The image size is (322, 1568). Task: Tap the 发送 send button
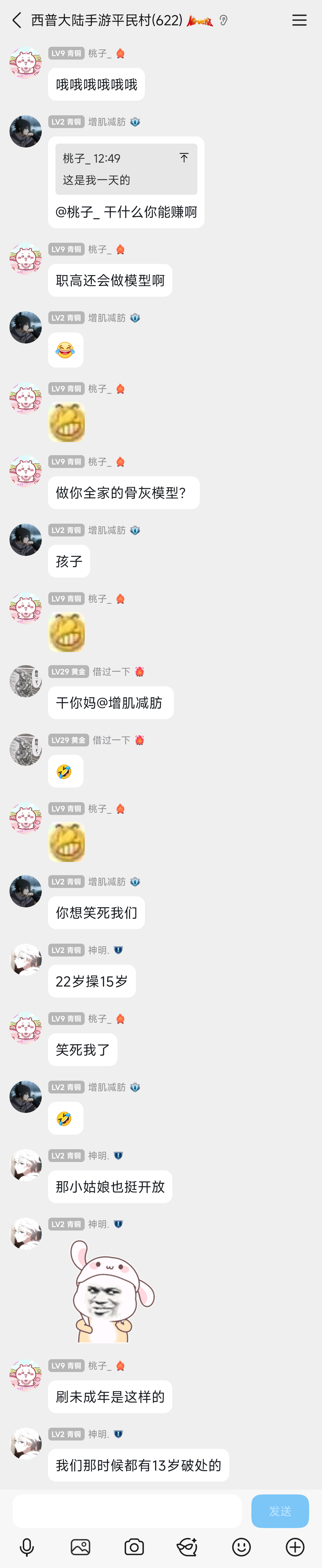pyautogui.click(x=279, y=1511)
